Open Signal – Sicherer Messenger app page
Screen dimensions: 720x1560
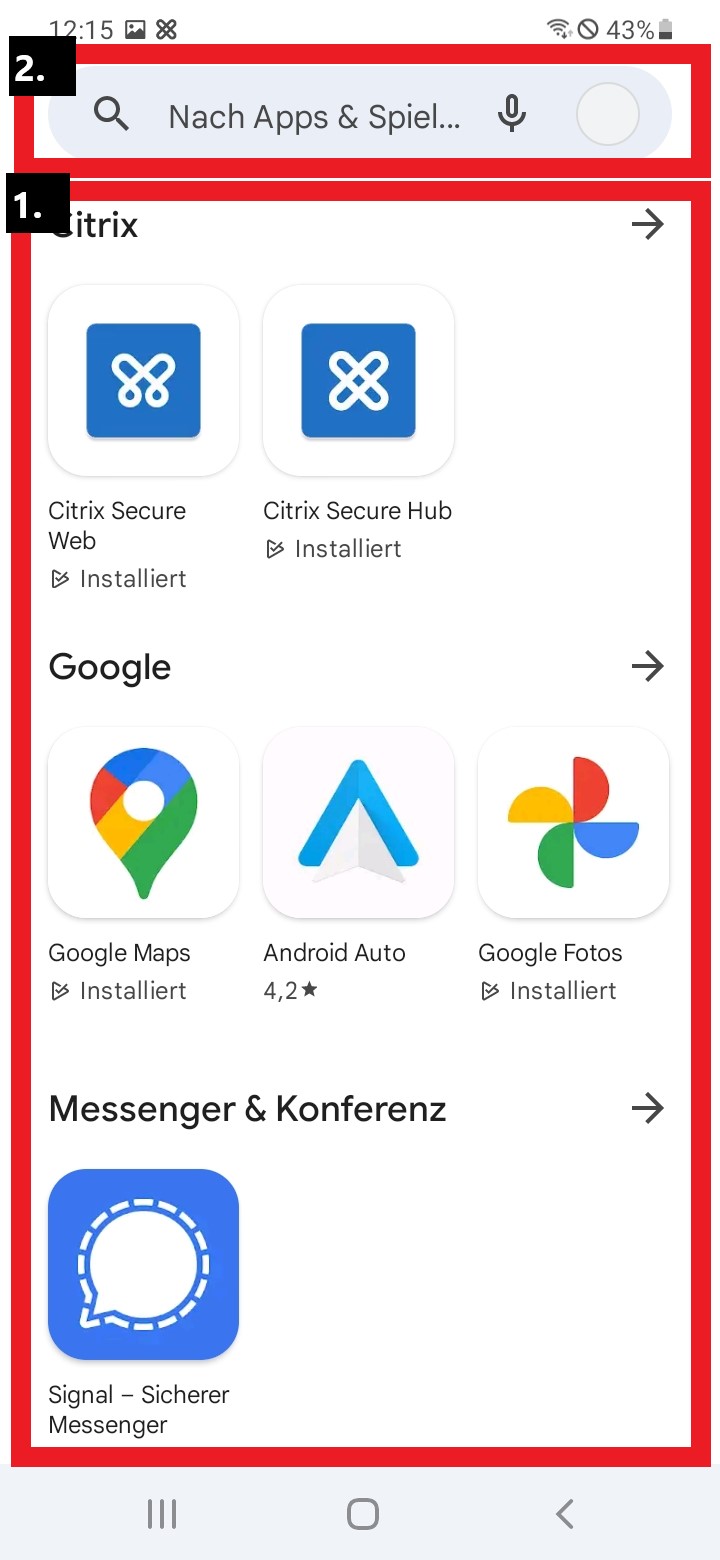(x=143, y=1265)
